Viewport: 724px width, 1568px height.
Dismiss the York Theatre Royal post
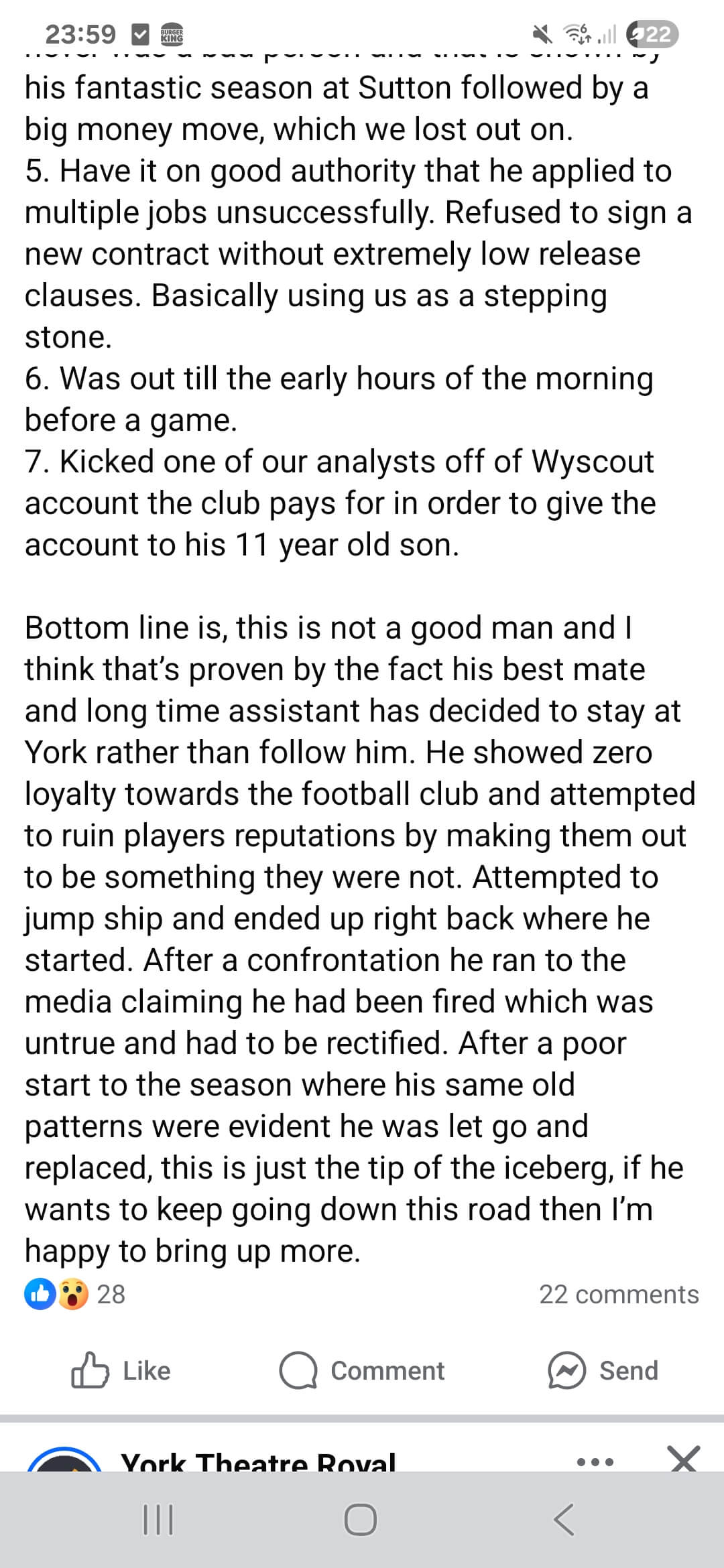pyautogui.click(x=684, y=1459)
